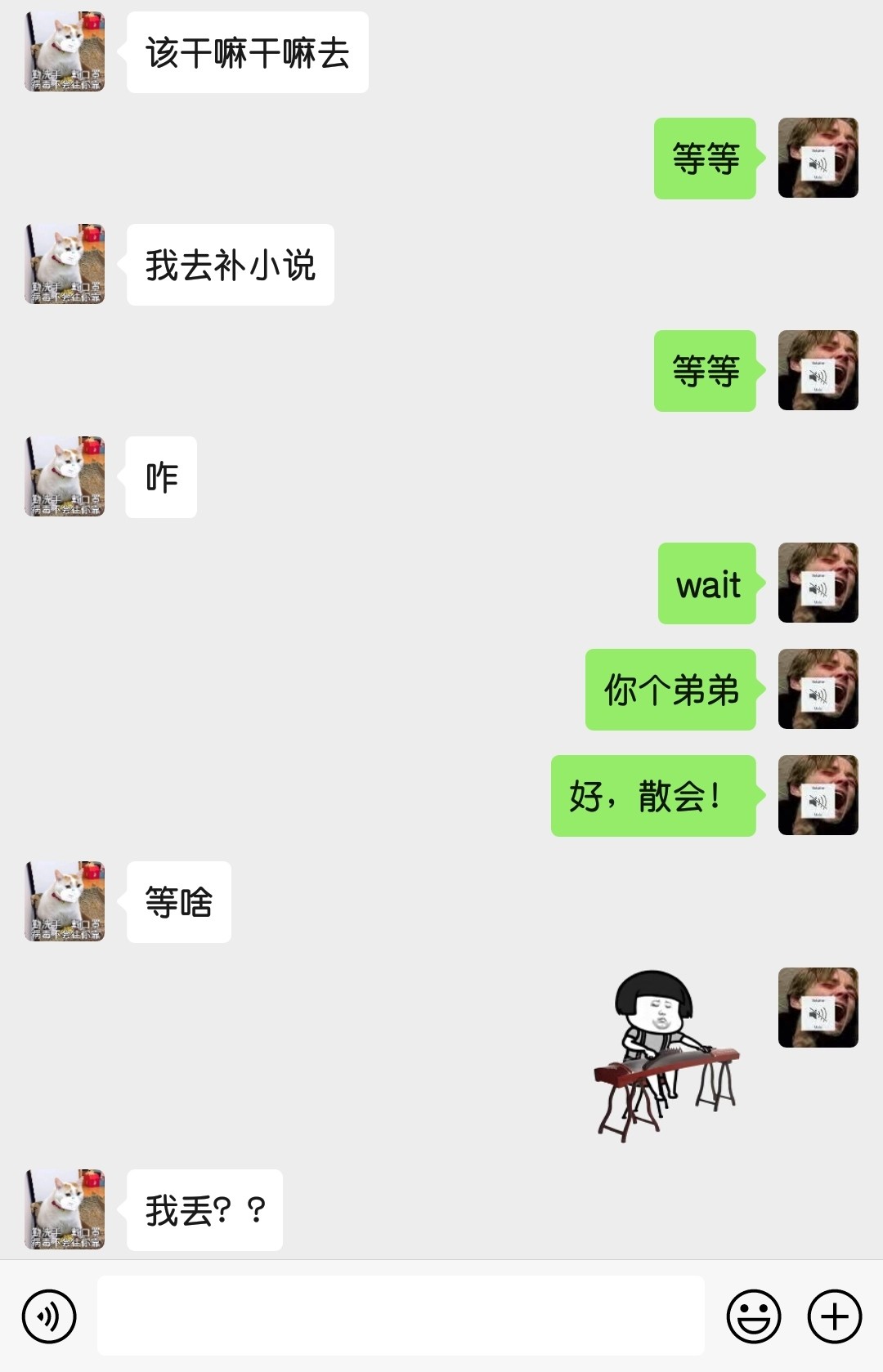Tap the sender avatar beside 'wait'
This screenshot has width=883, height=1372.
point(818,583)
